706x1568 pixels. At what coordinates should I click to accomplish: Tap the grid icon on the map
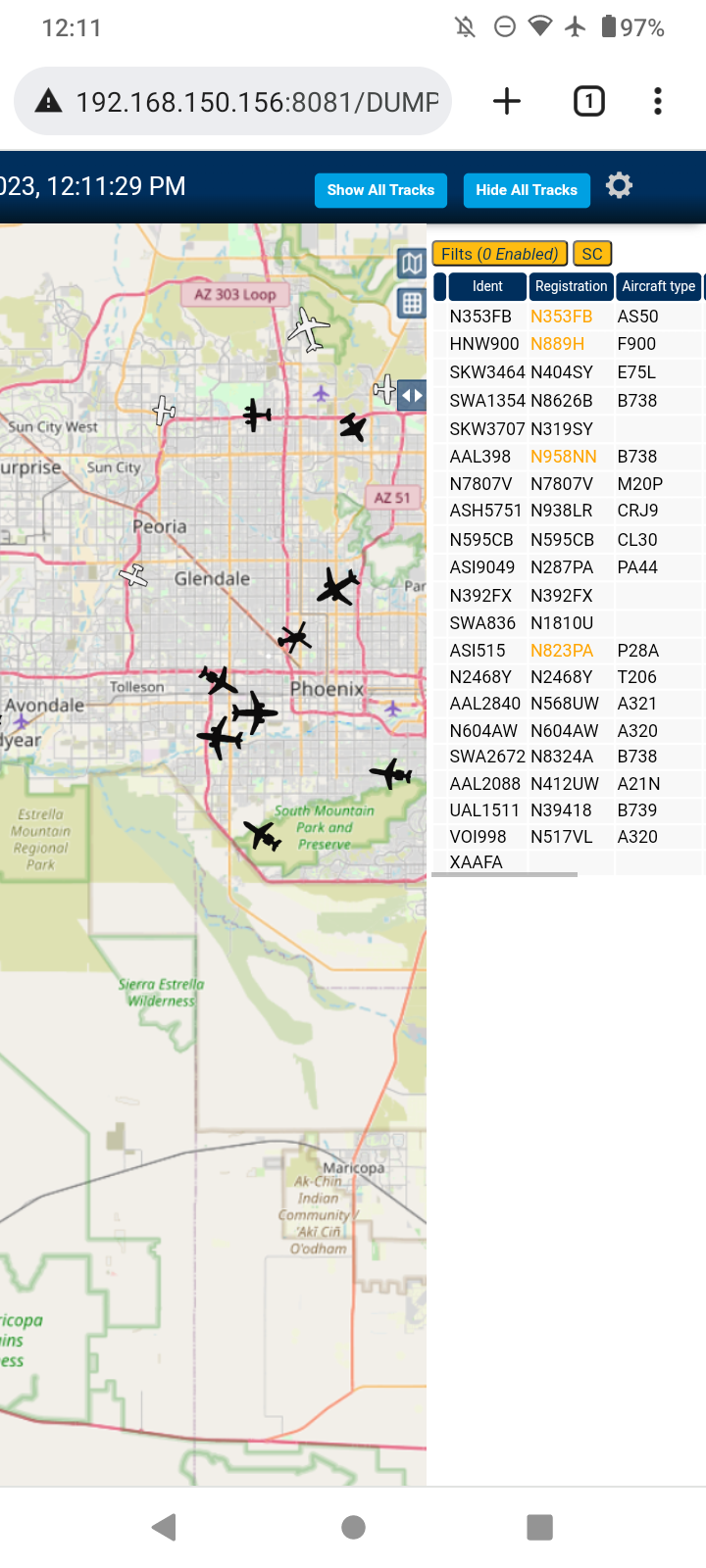412,303
